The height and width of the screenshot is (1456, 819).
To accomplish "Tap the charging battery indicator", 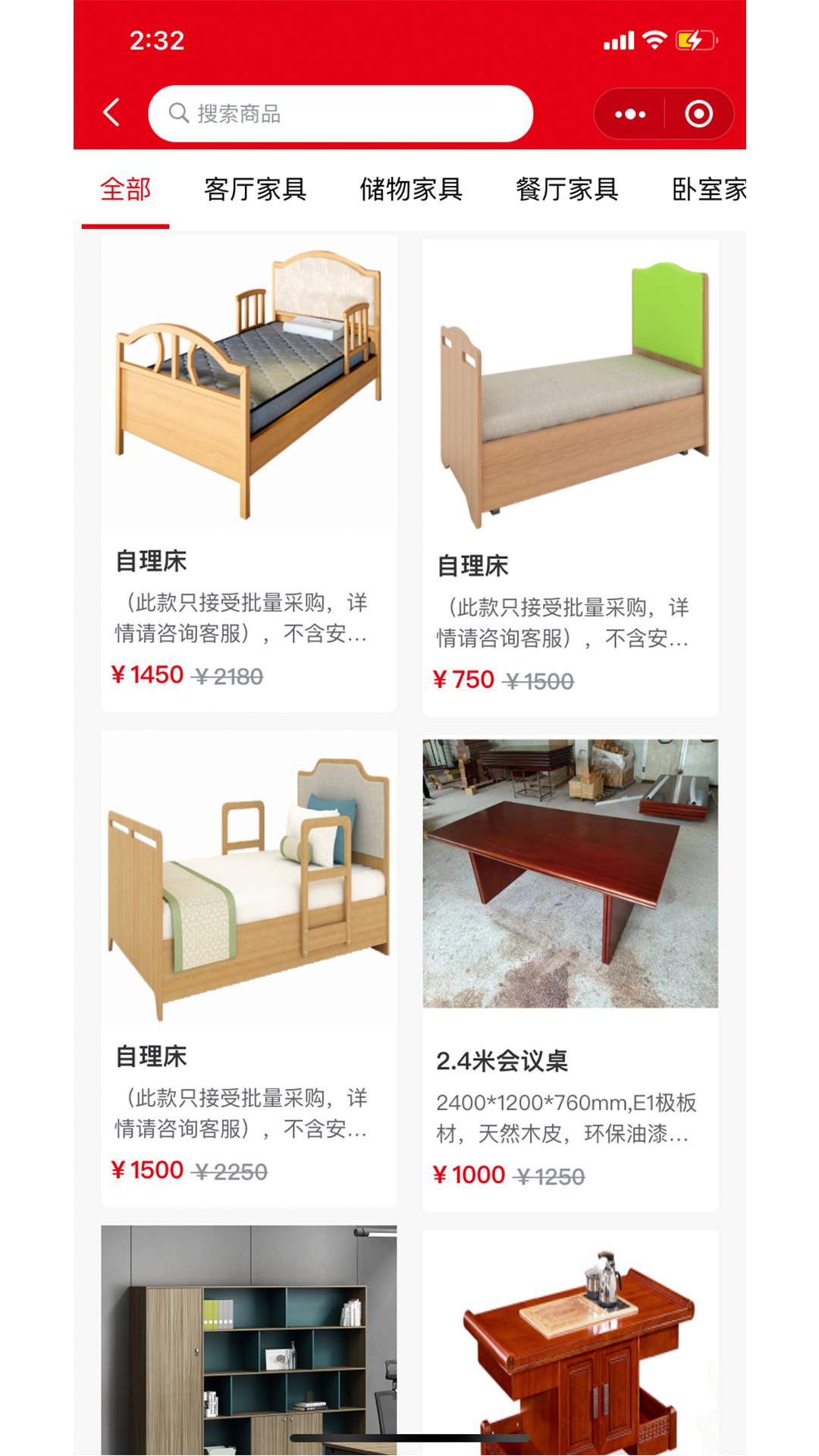I will 695,39.
